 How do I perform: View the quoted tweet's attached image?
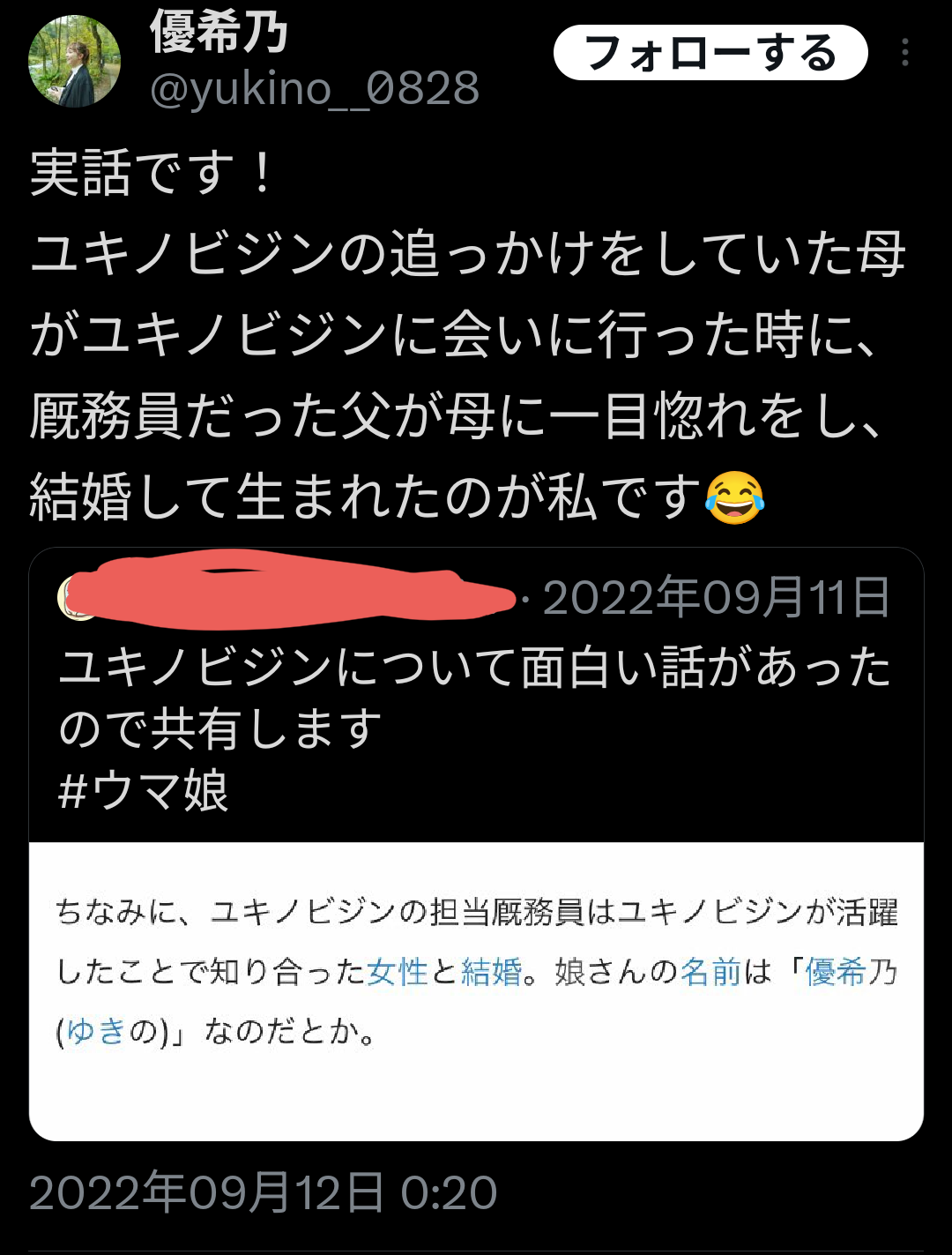pos(476,990)
